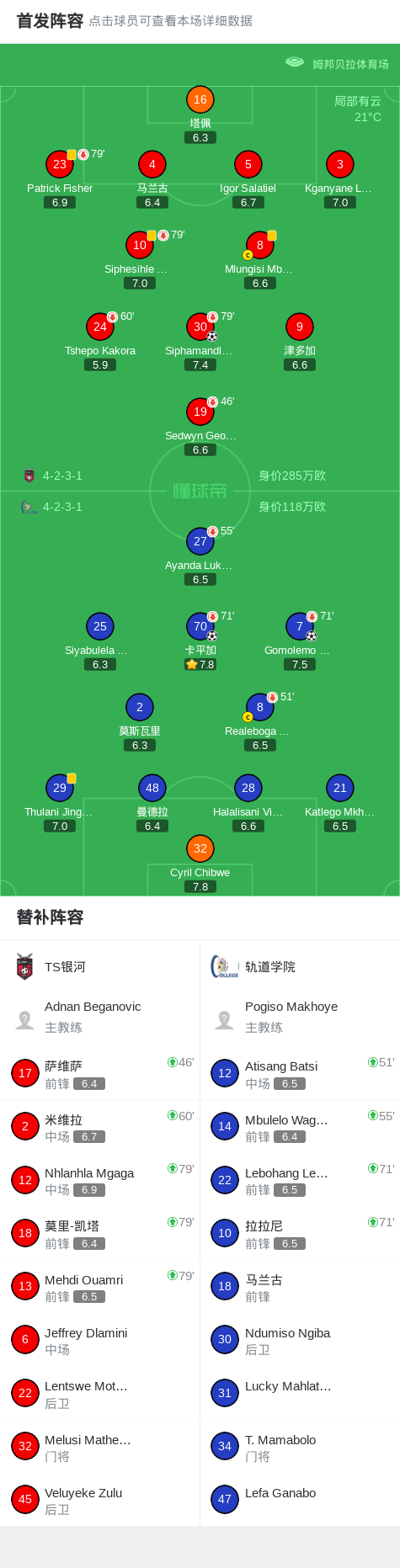Open Jeffrey Dlamini bench player
Viewport: 400px width, 1568px height.
point(99,1340)
